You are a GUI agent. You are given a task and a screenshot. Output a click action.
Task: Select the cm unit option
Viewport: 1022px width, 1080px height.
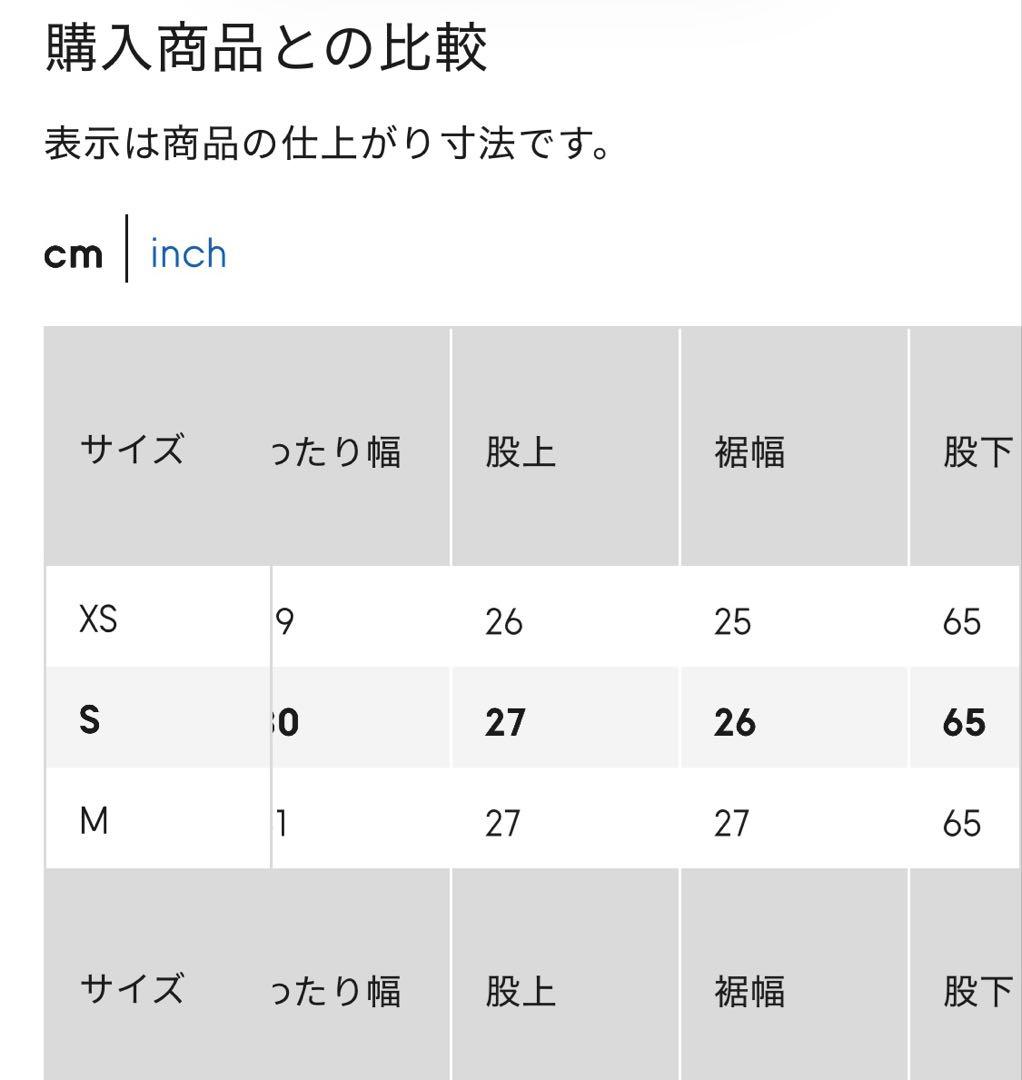(74, 254)
